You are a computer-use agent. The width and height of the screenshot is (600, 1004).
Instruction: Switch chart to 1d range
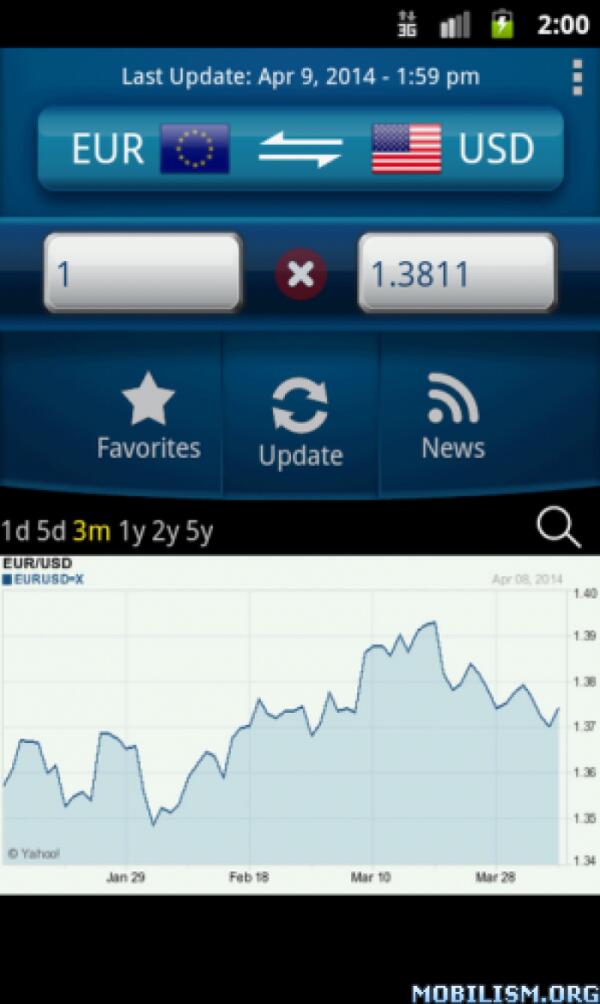click(14, 531)
